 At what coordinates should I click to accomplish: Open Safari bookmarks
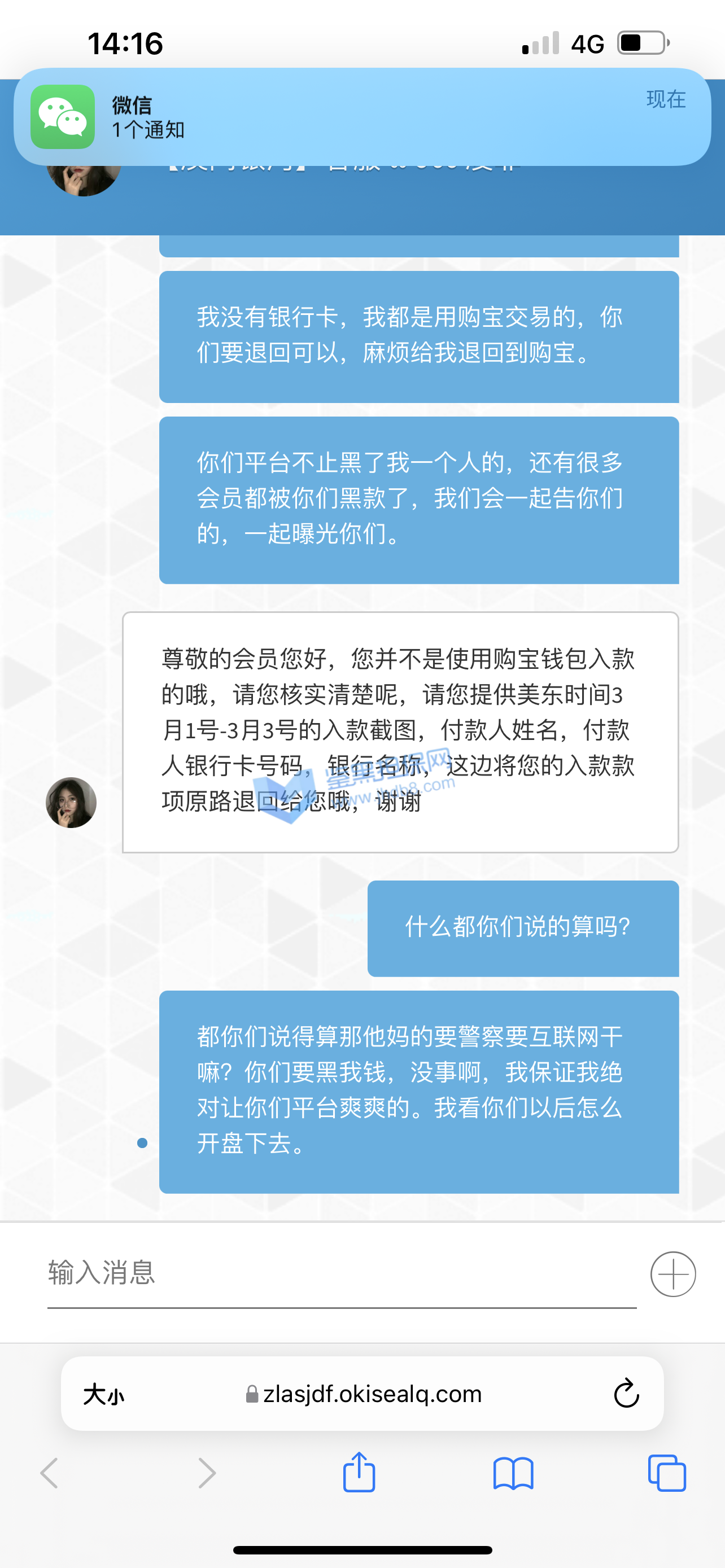click(513, 1473)
